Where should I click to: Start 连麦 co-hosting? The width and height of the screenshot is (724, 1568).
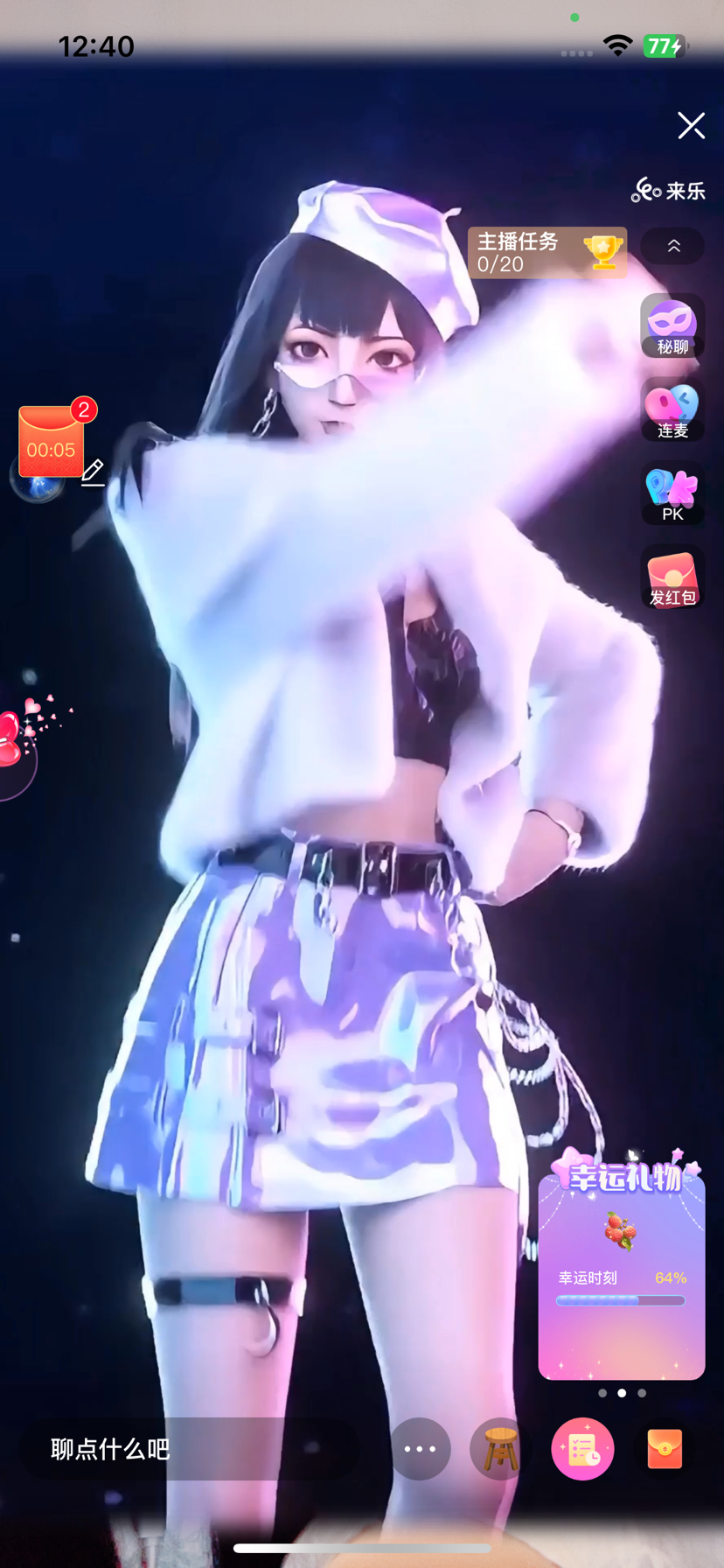point(672,409)
